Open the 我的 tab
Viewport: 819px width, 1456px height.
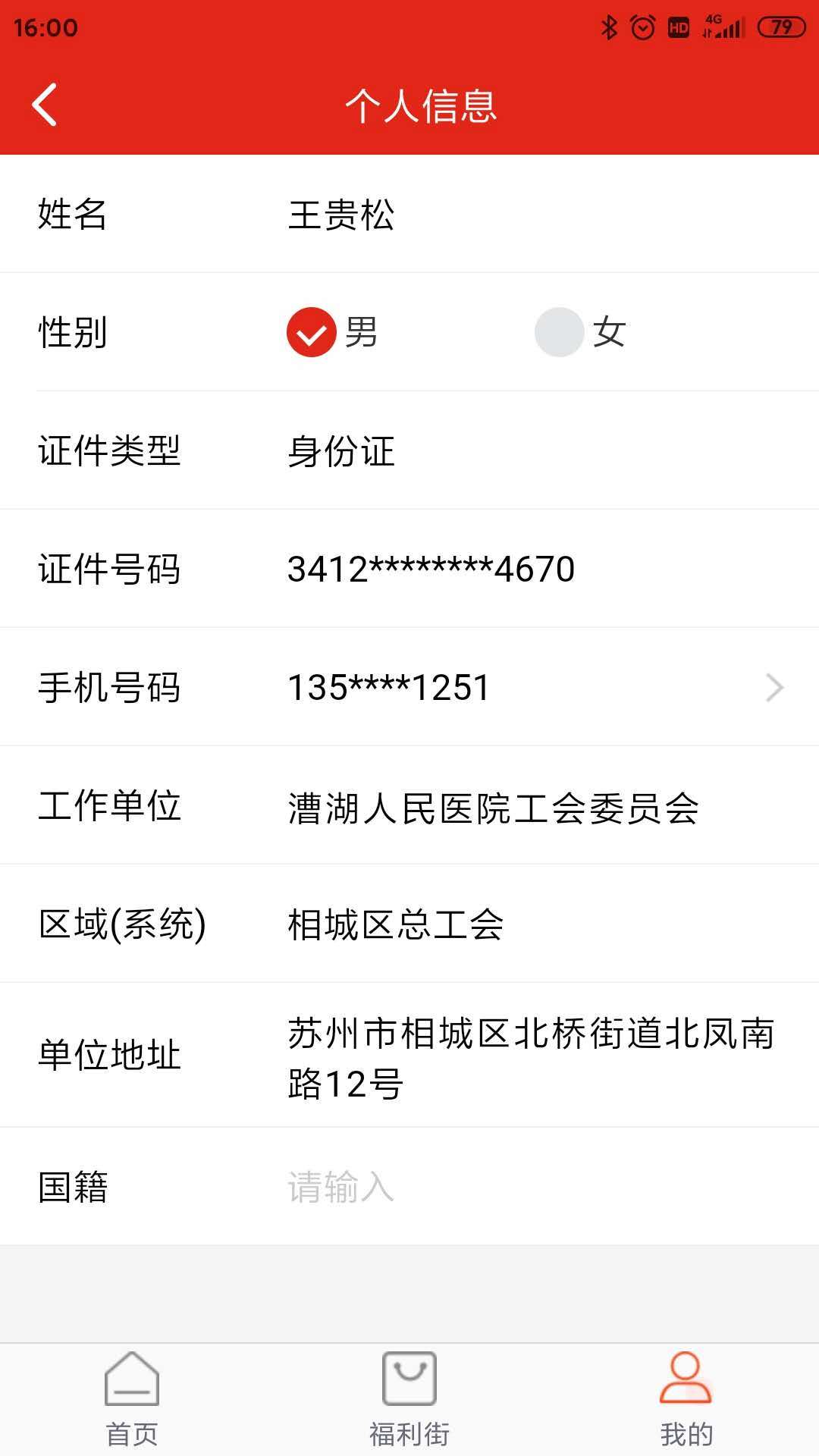click(x=686, y=1400)
